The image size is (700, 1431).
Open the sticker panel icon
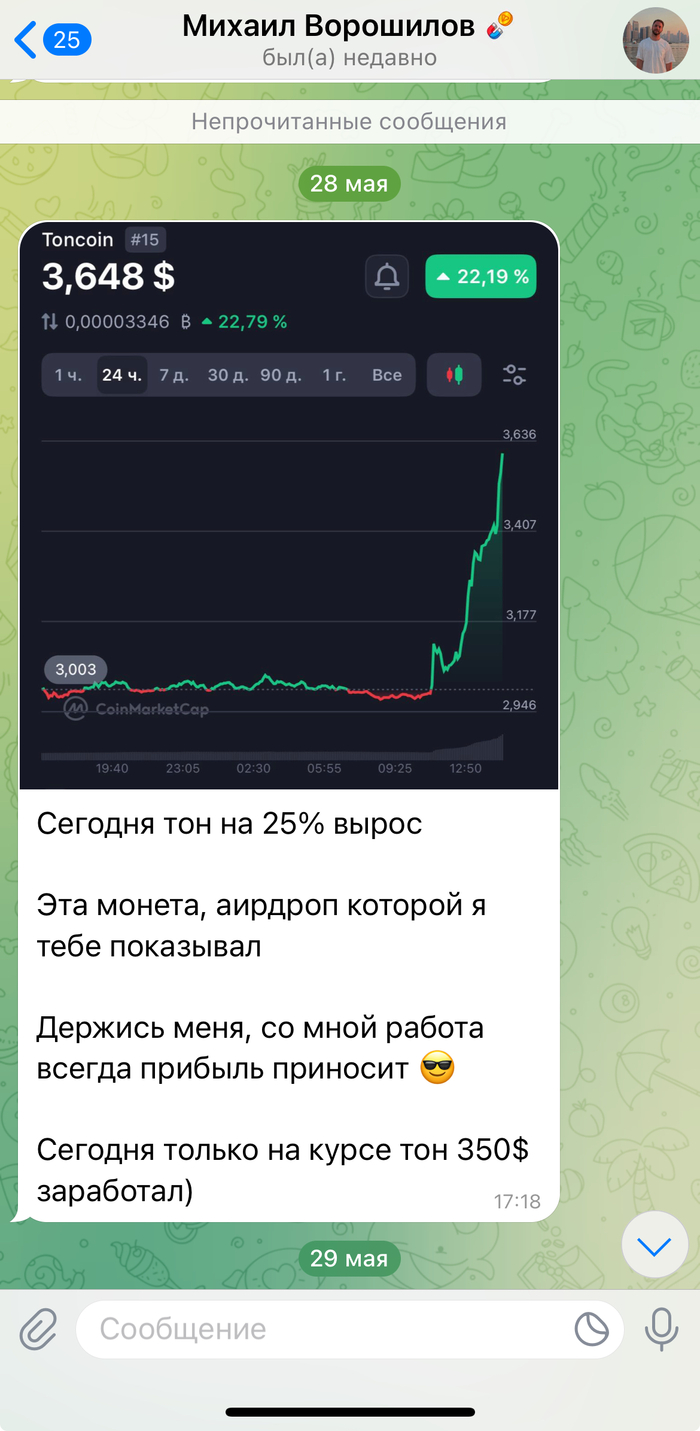591,1329
